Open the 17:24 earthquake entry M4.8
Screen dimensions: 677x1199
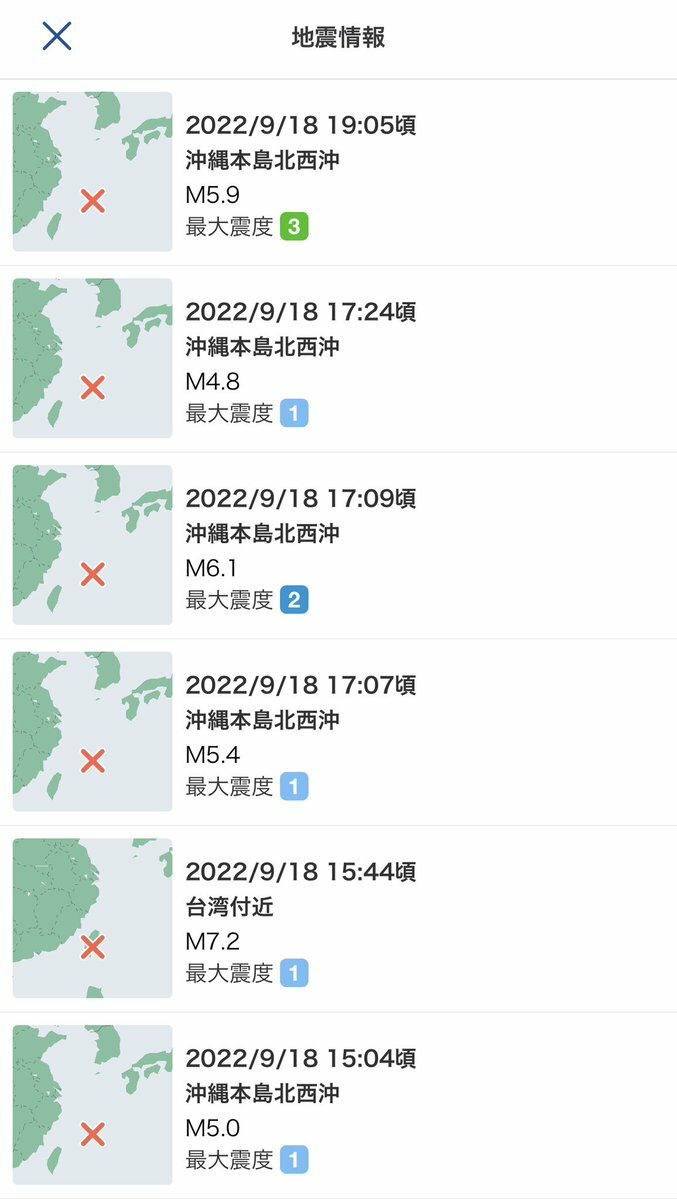(338, 359)
